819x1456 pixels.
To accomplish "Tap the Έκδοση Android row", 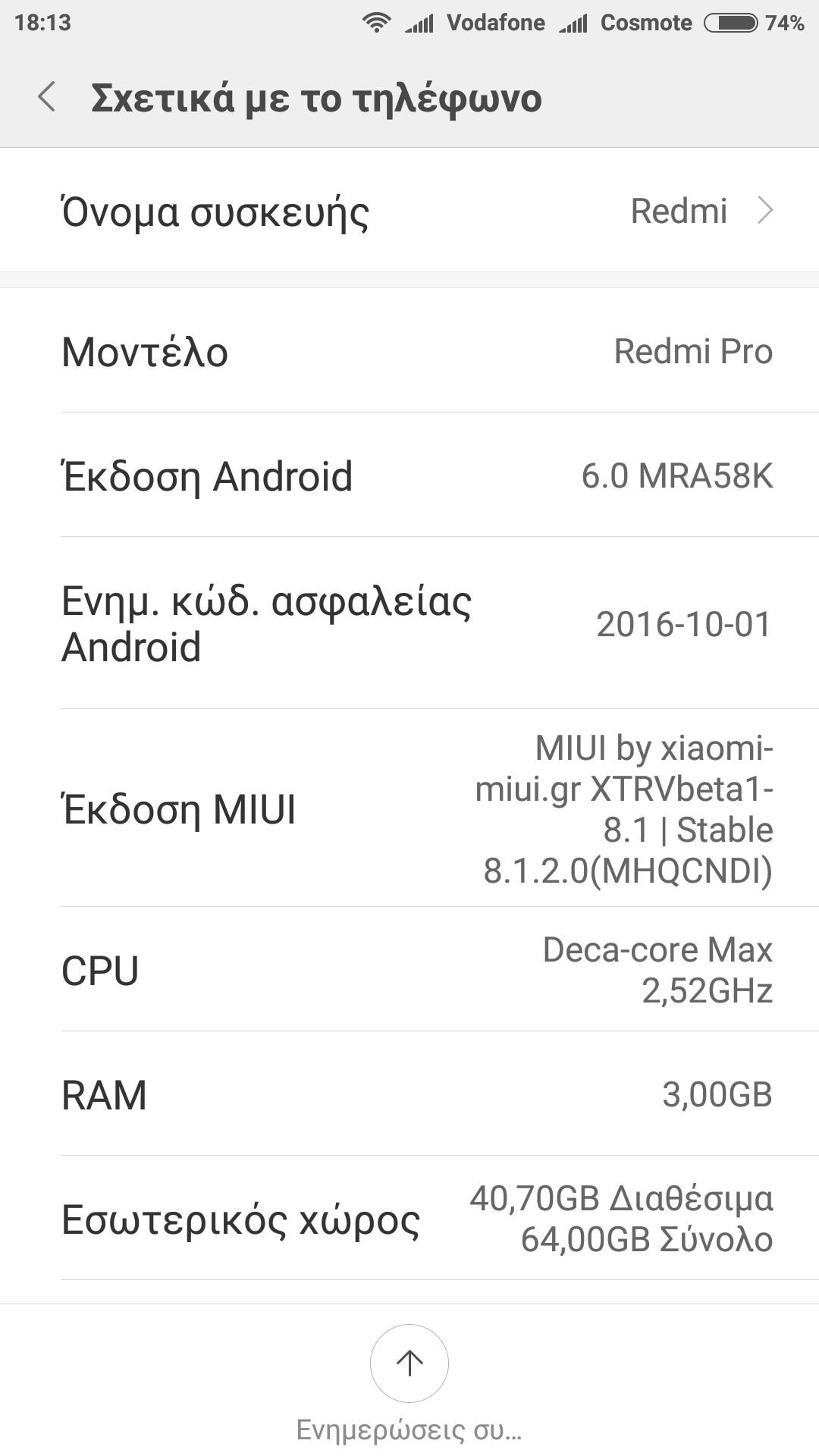I will tap(409, 476).
